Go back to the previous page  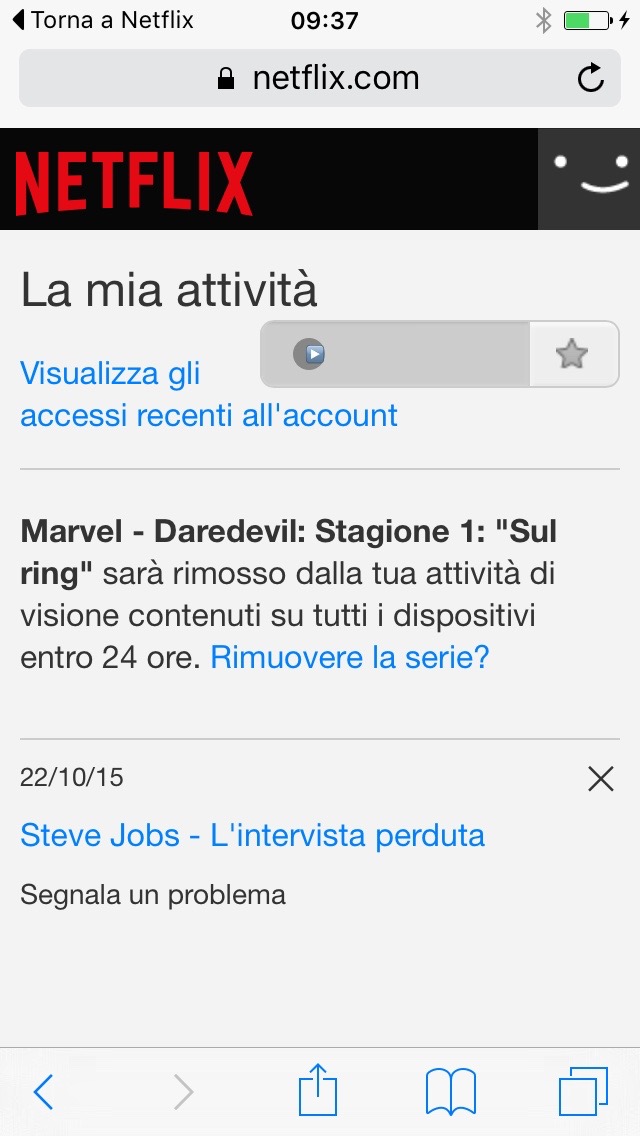pos(43,1092)
